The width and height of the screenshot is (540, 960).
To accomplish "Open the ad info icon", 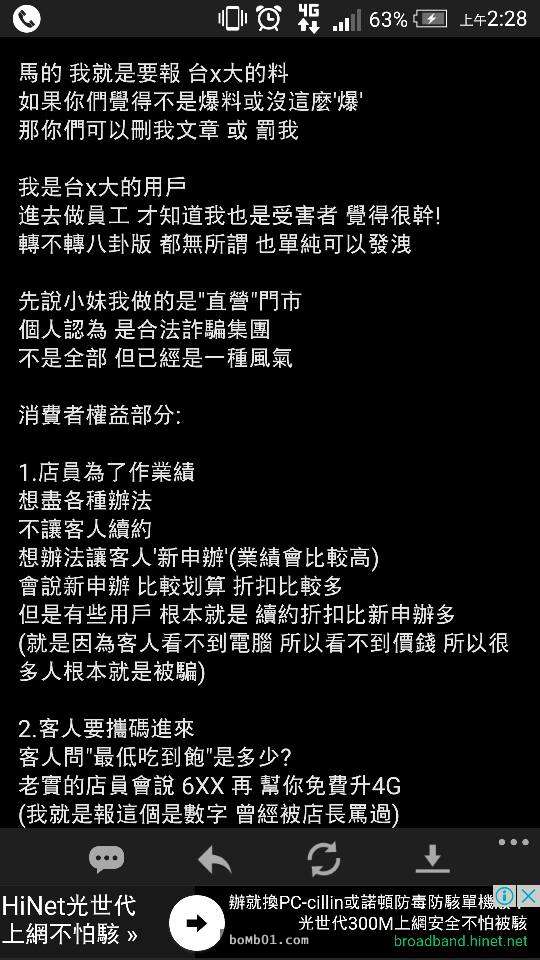I will (x=505, y=896).
